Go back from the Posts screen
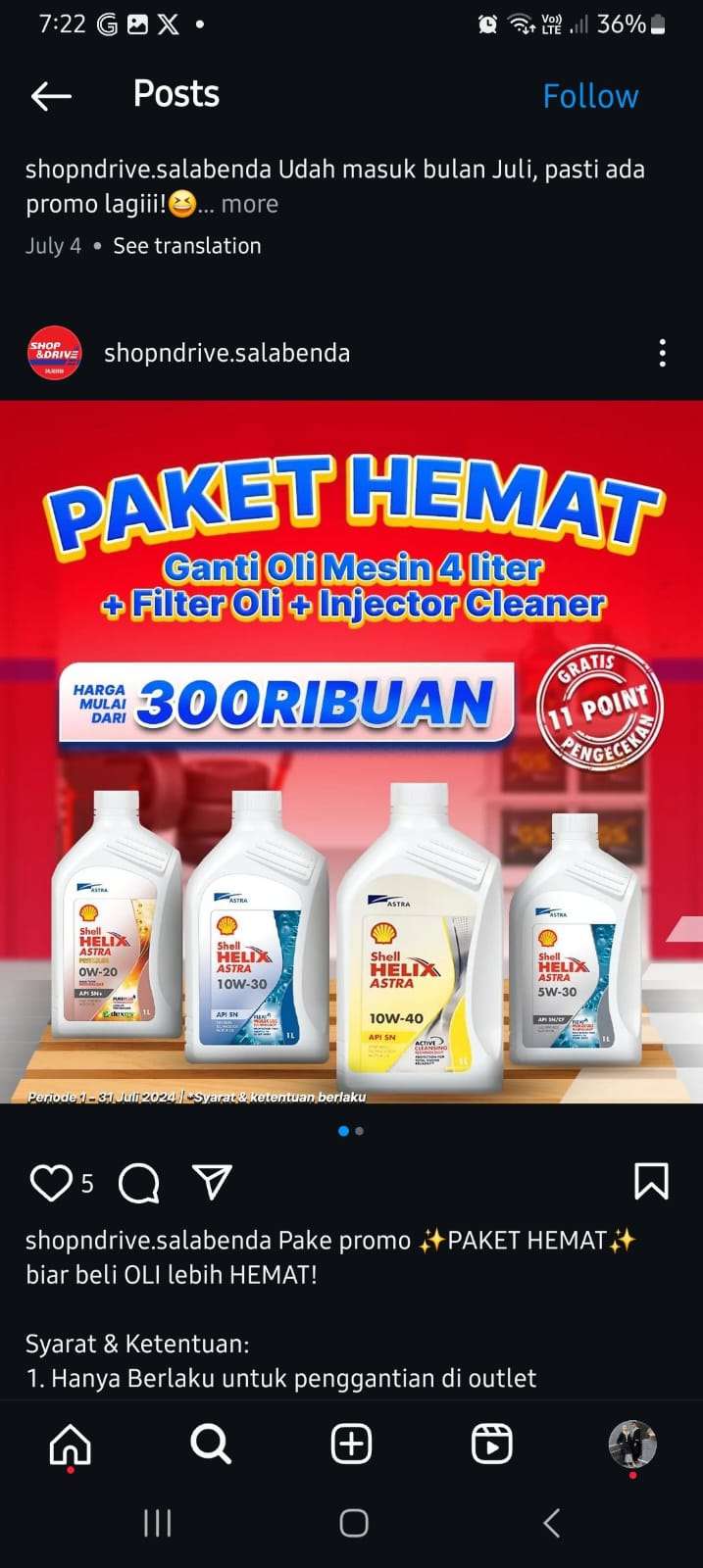 tap(51, 96)
